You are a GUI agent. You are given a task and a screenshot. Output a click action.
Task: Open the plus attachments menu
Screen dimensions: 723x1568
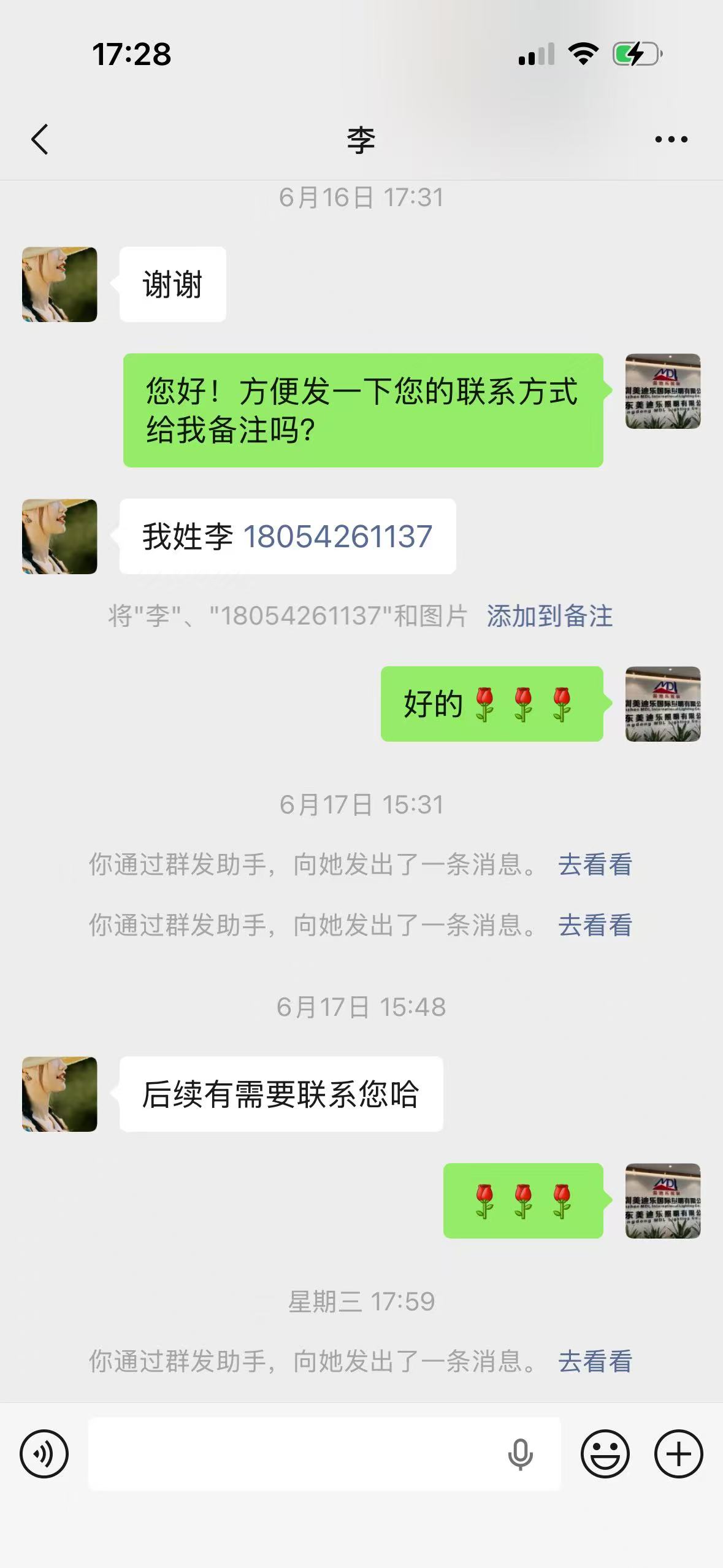coord(678,1454)
